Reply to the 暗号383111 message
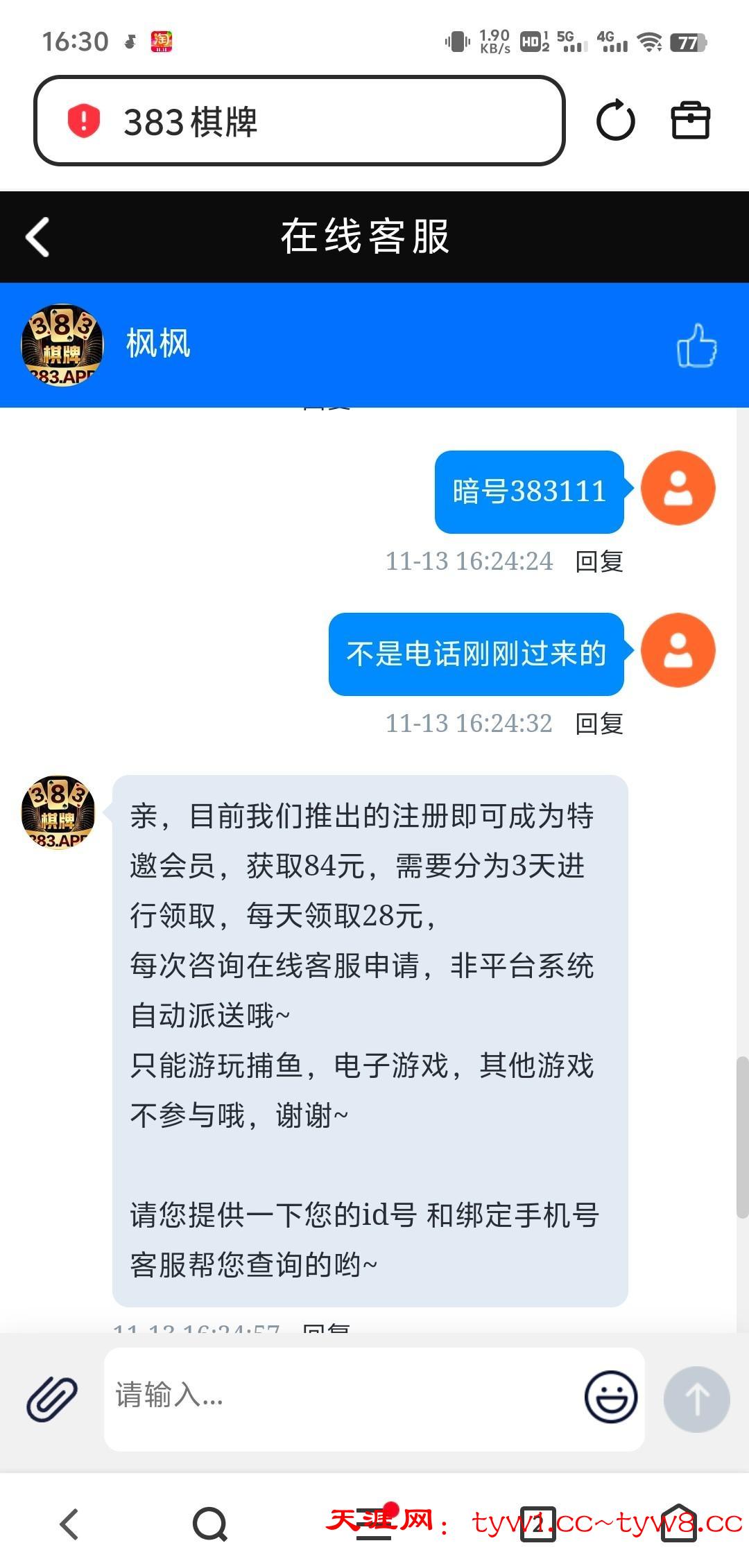The image size is (749, 1568). click(599, 561)
